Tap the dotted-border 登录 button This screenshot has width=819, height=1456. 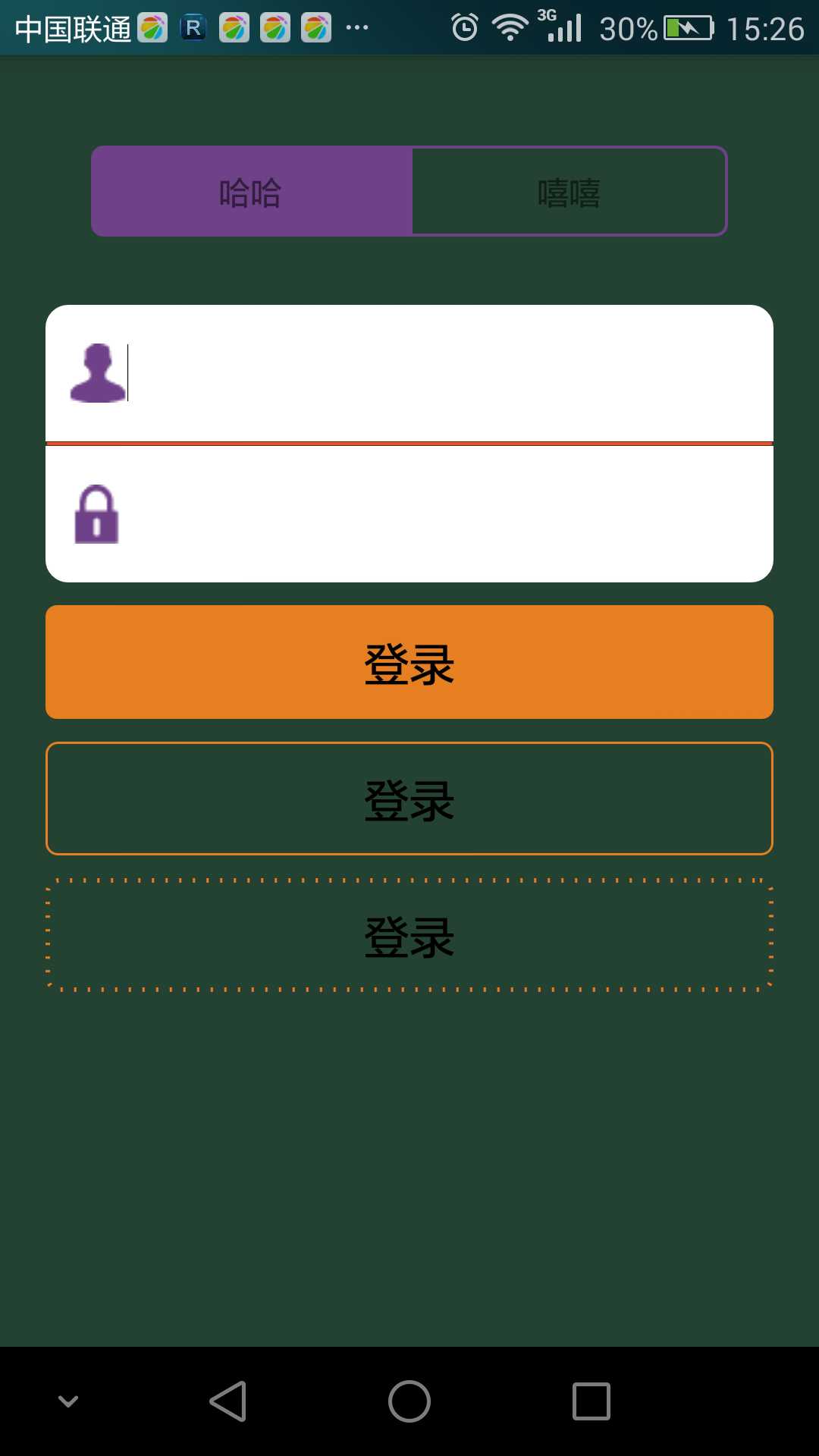(x=409, y=935)
